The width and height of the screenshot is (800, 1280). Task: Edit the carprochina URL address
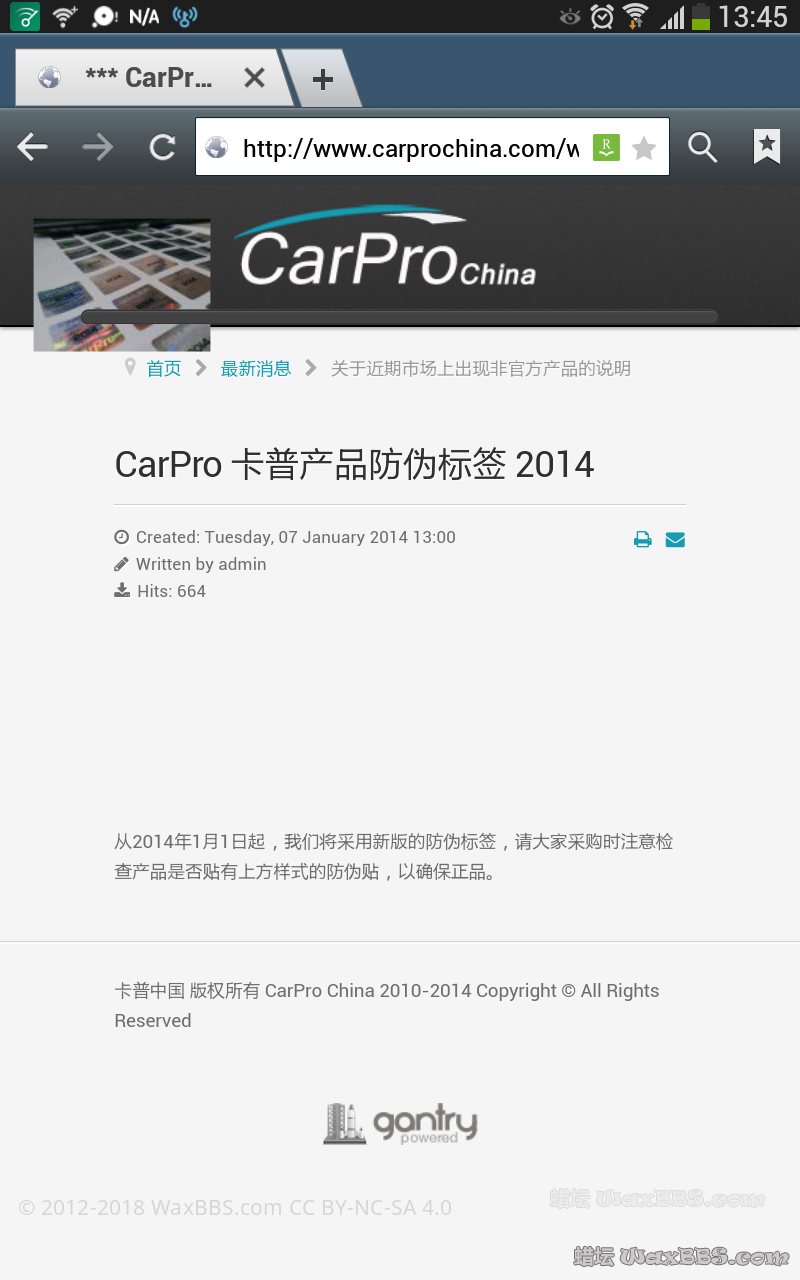tap(410, 149)
